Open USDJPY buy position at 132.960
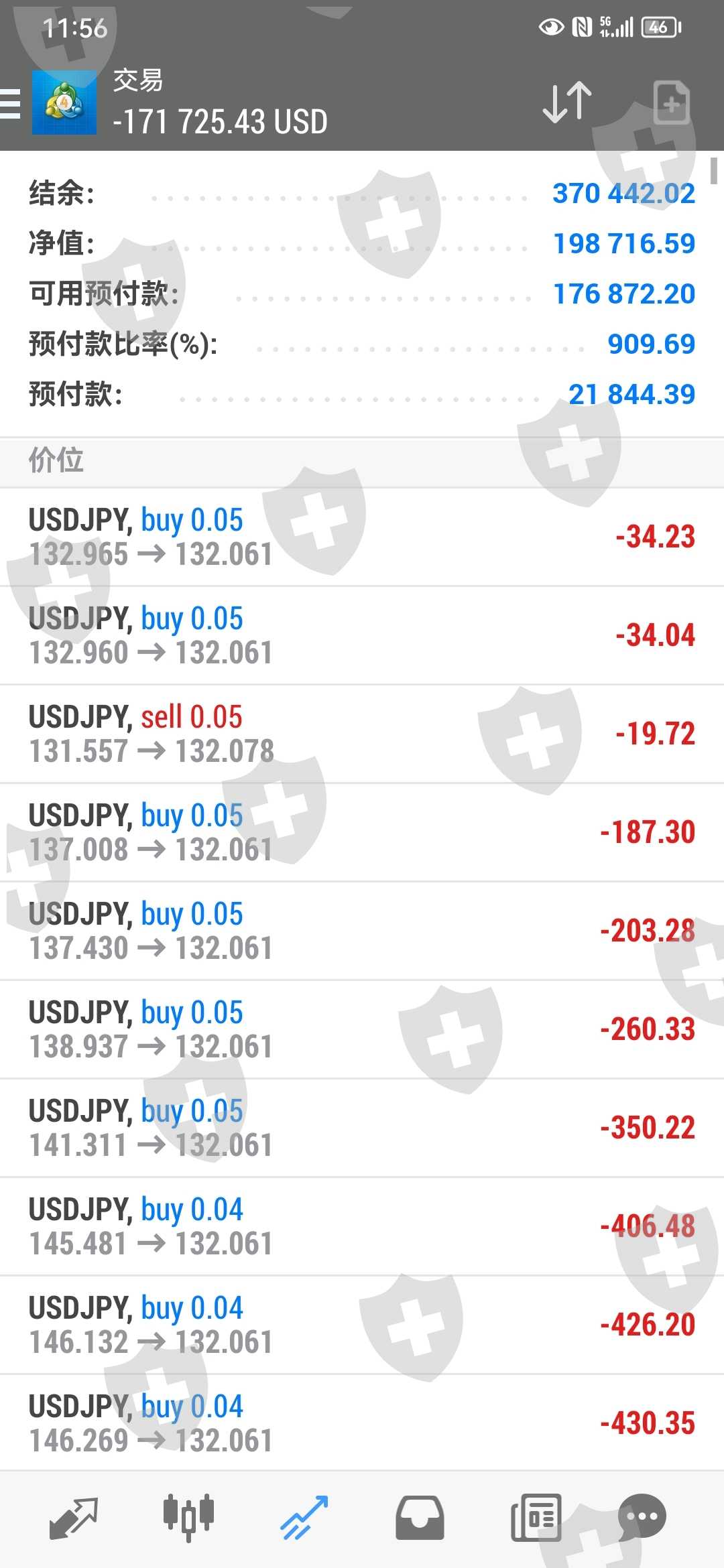Screen dimensions: 724x1568 coord(362,635)
